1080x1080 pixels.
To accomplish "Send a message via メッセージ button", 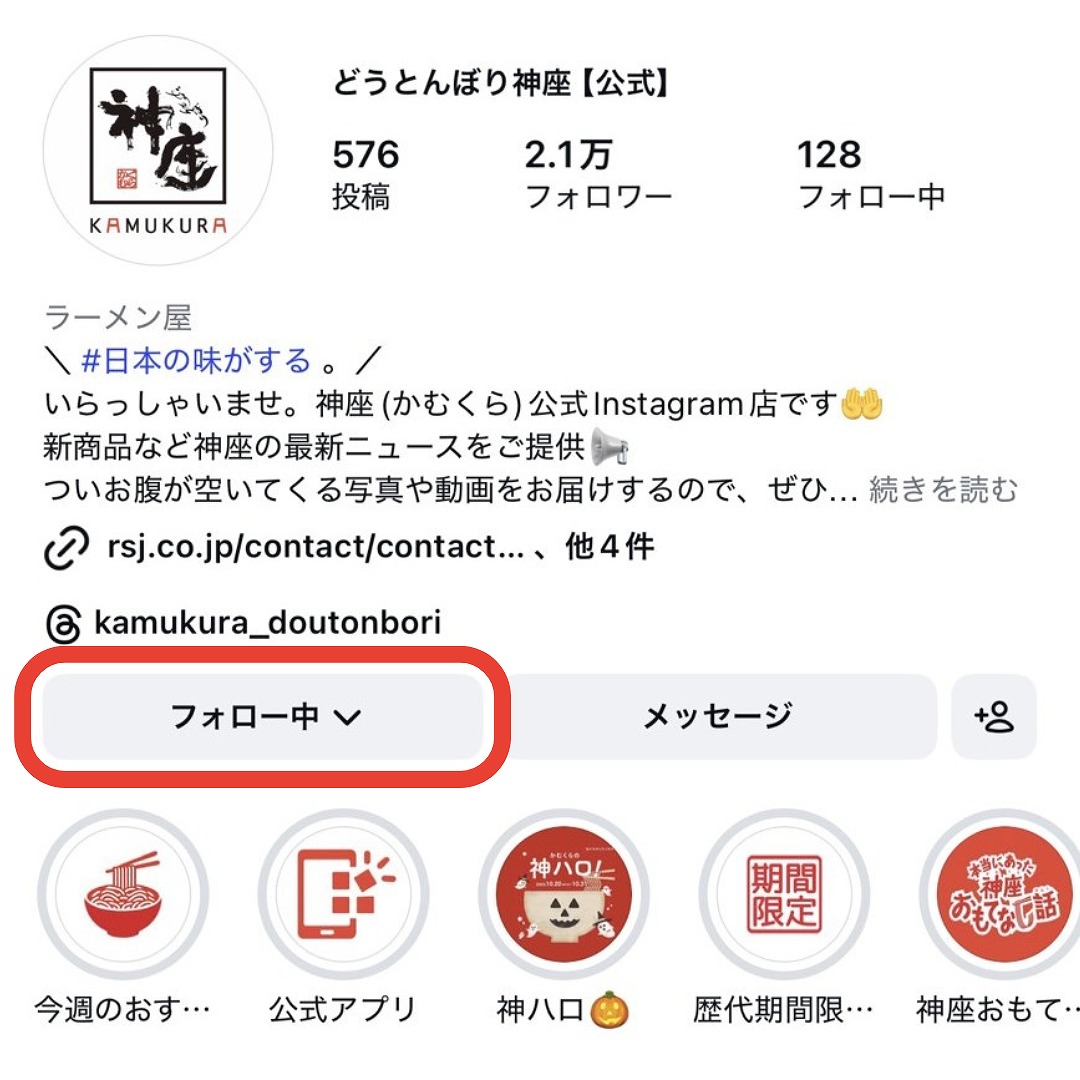I will pos(717,716).
